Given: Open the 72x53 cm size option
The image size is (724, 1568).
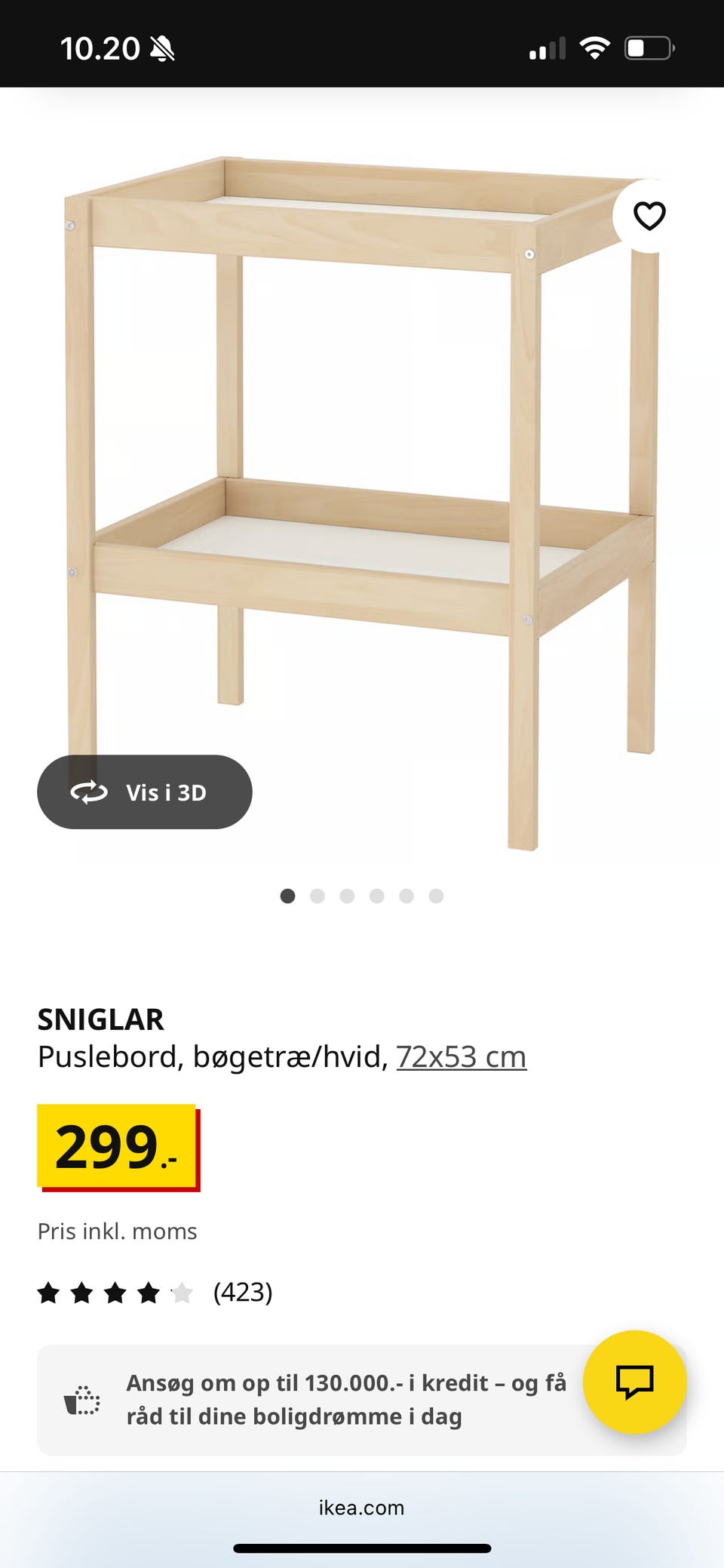Looking at the screenshot, I should tap(462, 1057).
